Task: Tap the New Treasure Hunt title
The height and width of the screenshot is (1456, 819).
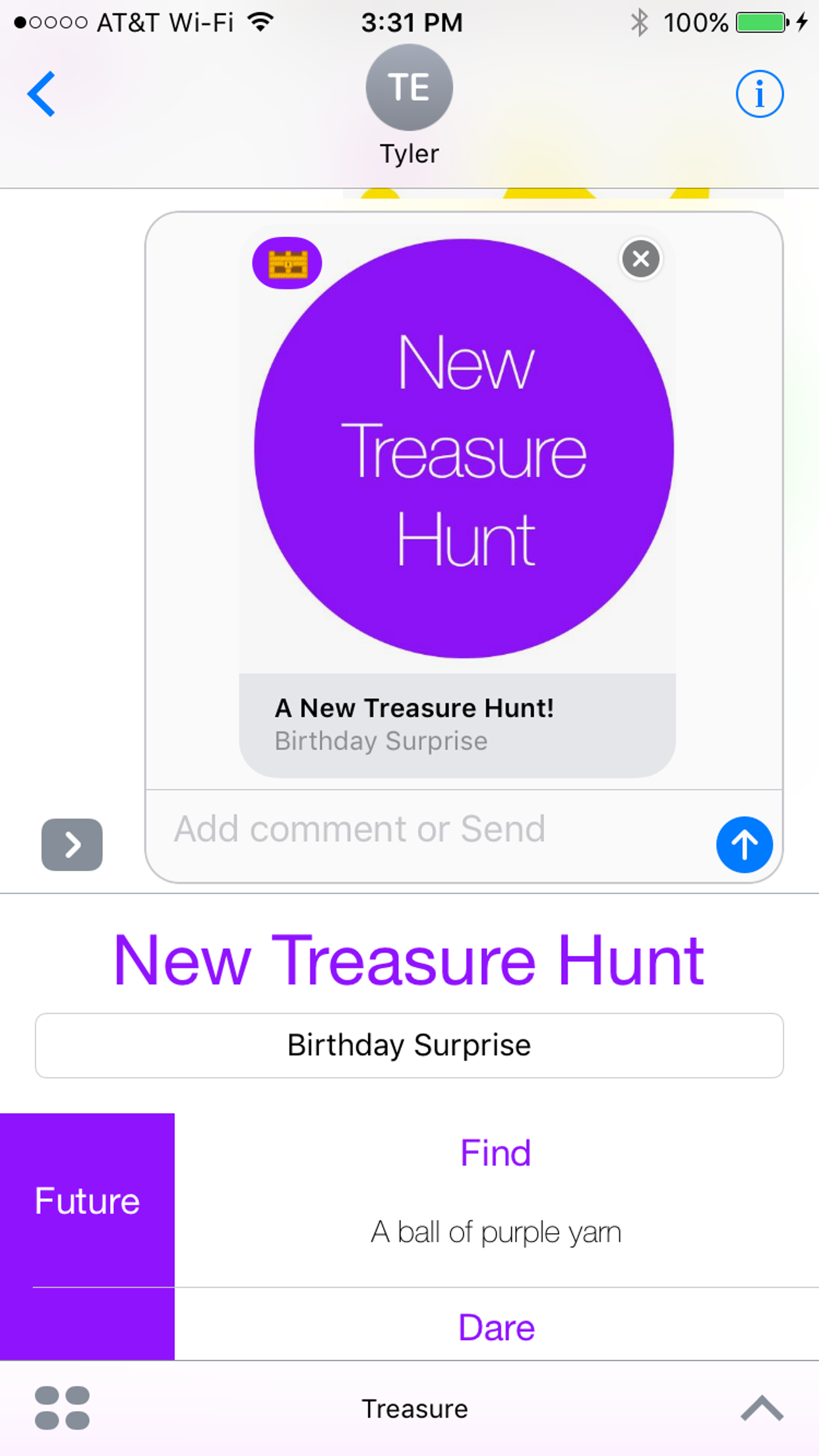Action: pyautogui.click(x=409, y=961)
